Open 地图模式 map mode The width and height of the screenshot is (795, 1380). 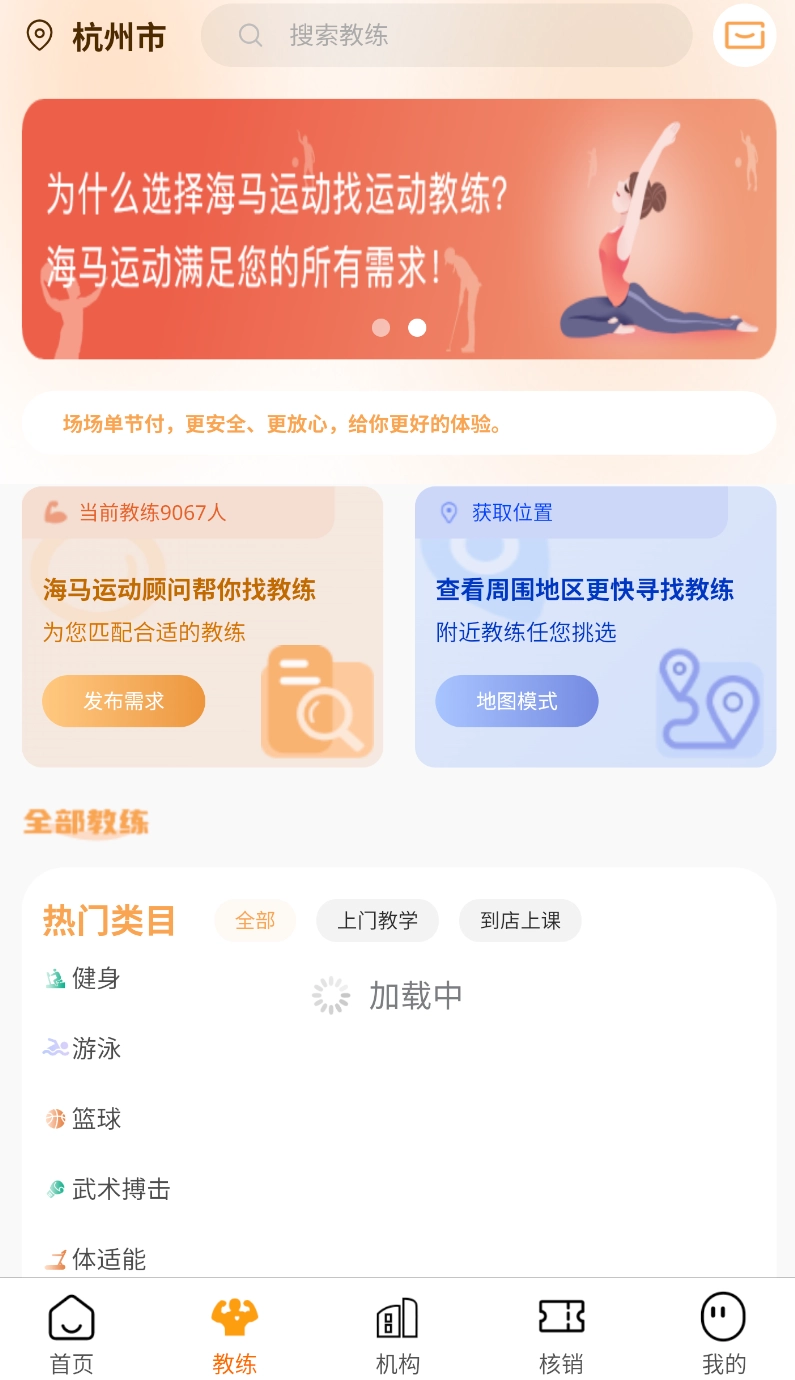(517, 701)
